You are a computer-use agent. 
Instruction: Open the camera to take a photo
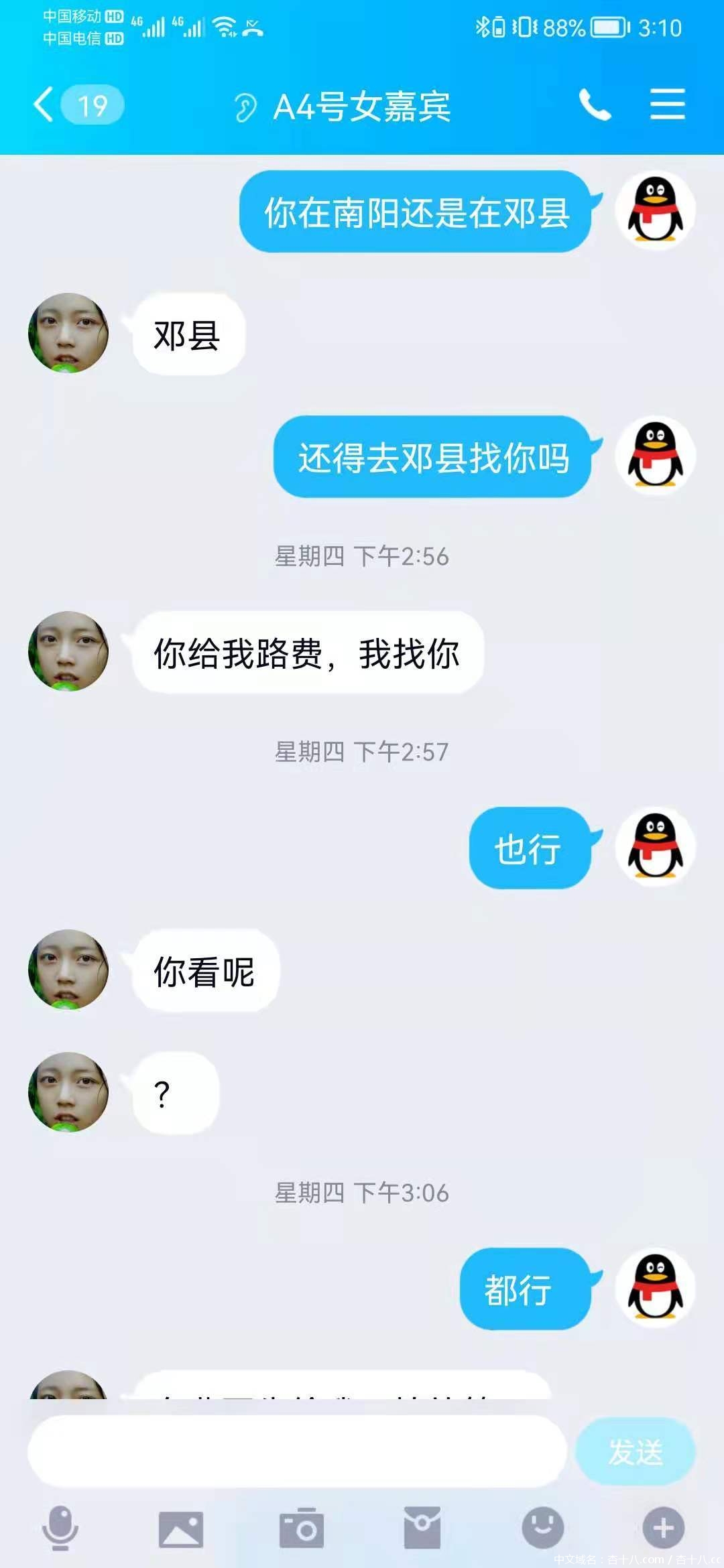coord(302,1528)
